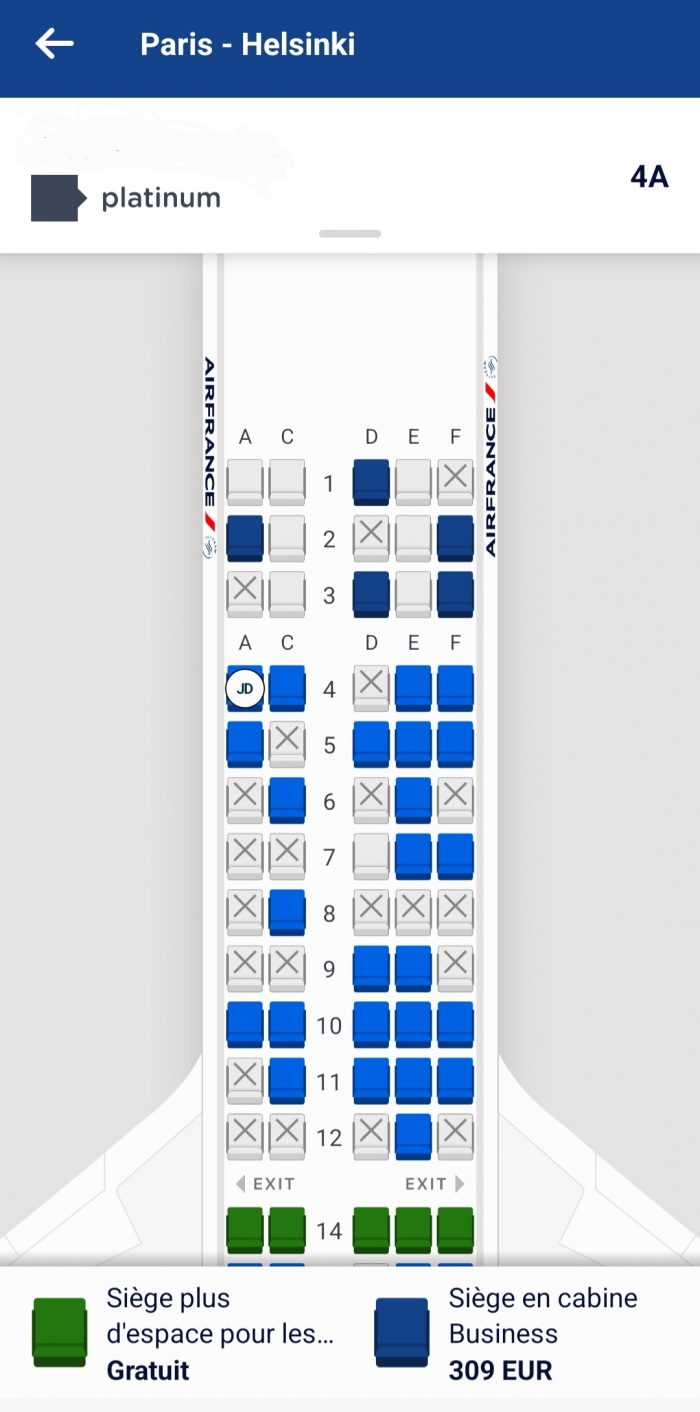The width and height of the screenshot is (700, 1412).
Task: Choose extra legroom seat 14F
Action: [x=455, y=1230]
